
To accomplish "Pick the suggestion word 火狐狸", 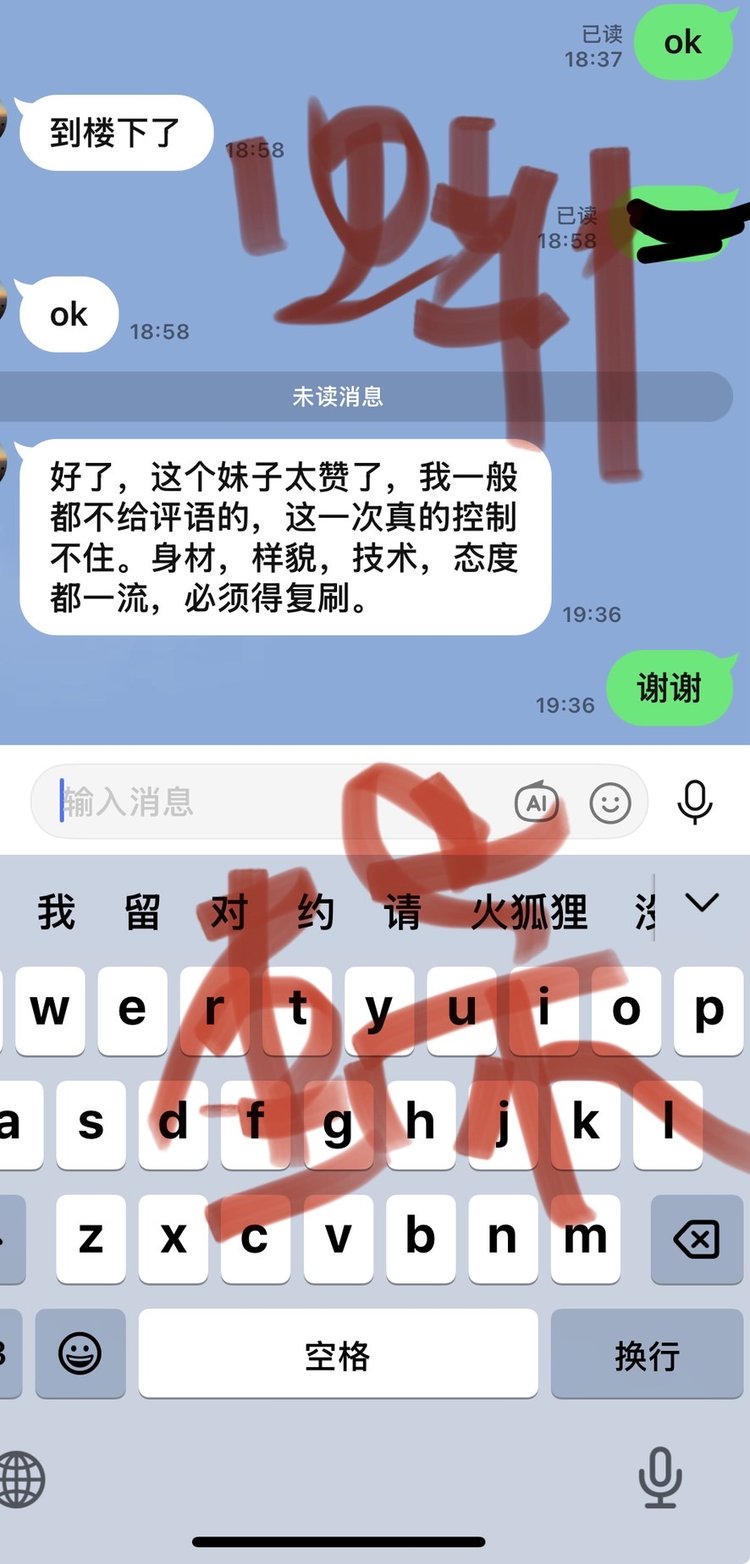I will (529, 912).
